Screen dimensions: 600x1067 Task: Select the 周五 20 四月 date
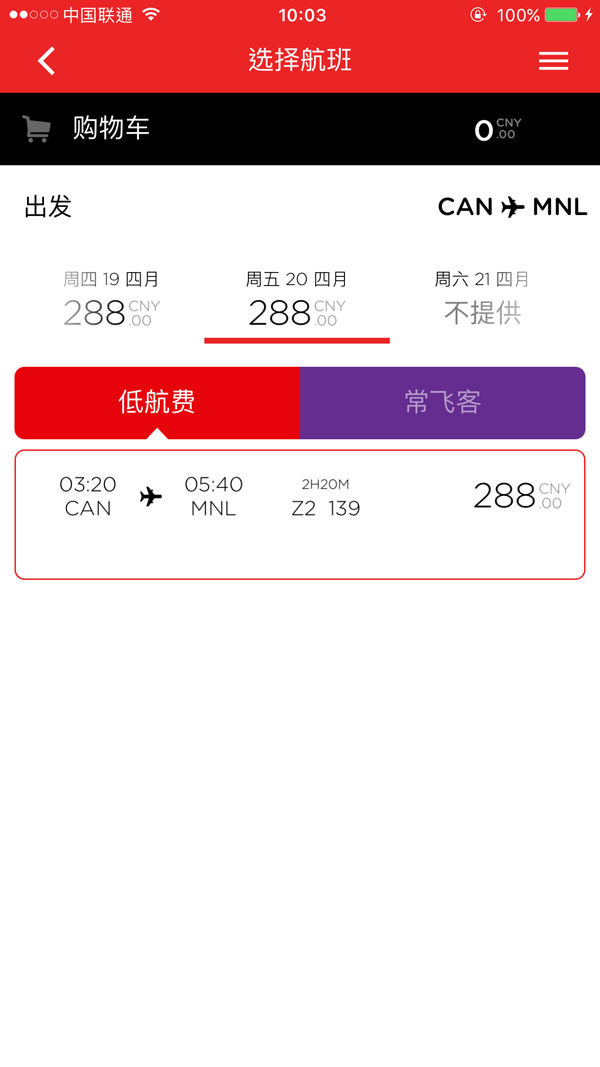tap(297, 299)
